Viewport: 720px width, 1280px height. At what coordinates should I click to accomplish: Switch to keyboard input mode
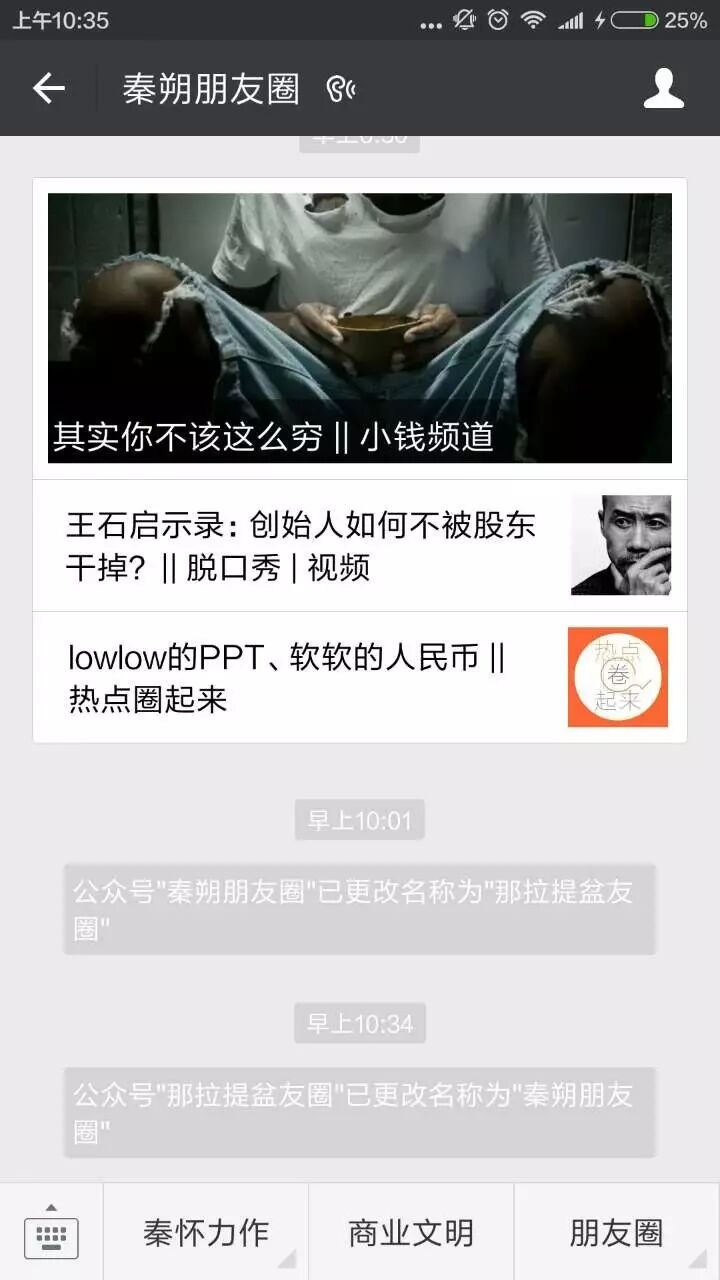51,1233
